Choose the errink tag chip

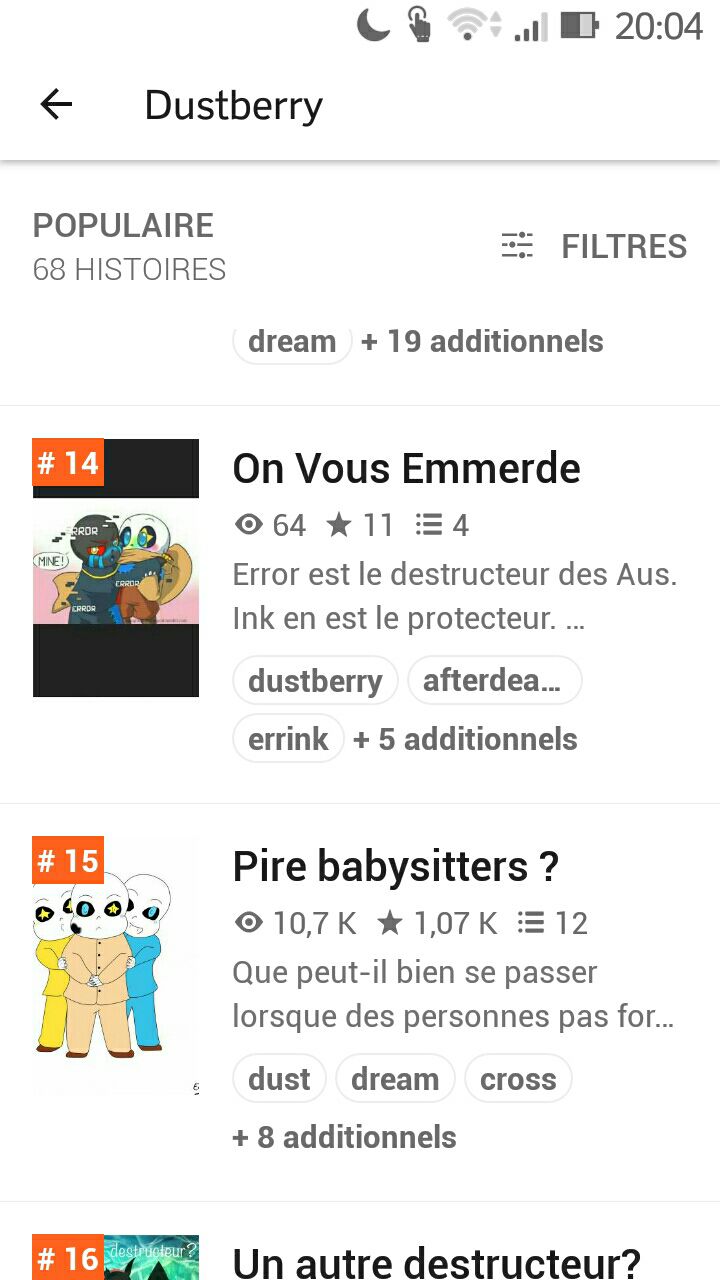pyautogui.click(x=288, y=739)
